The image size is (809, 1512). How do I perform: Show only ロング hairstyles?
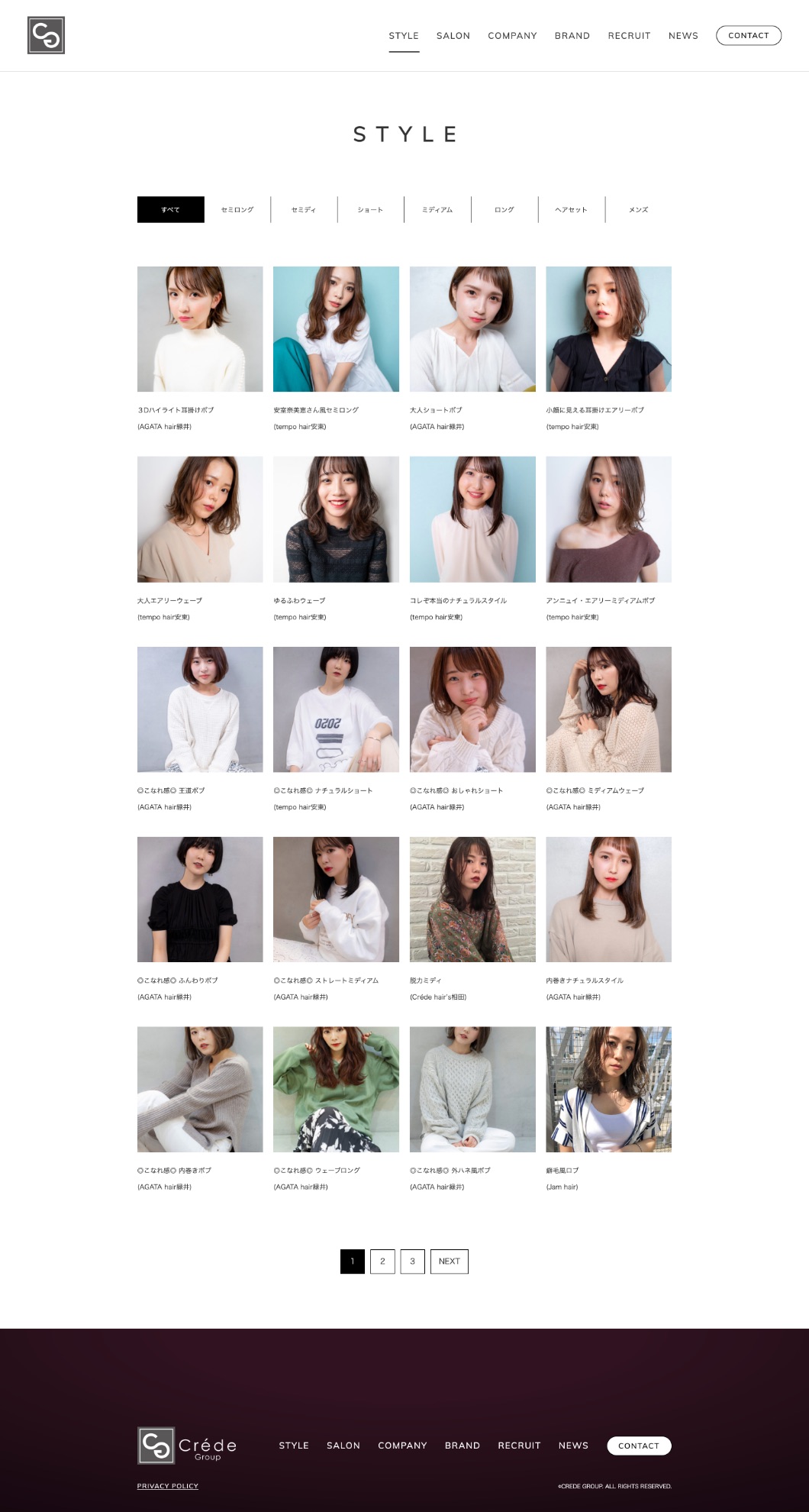coord(504,210)
